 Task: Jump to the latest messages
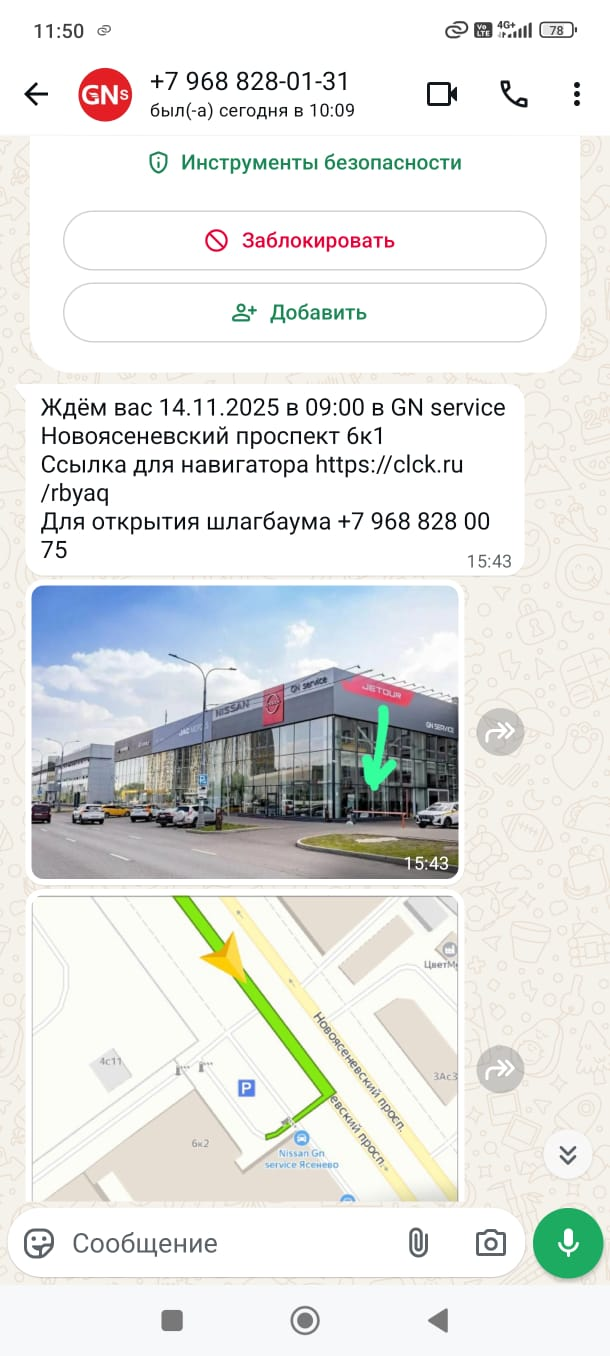(568, 1156)
